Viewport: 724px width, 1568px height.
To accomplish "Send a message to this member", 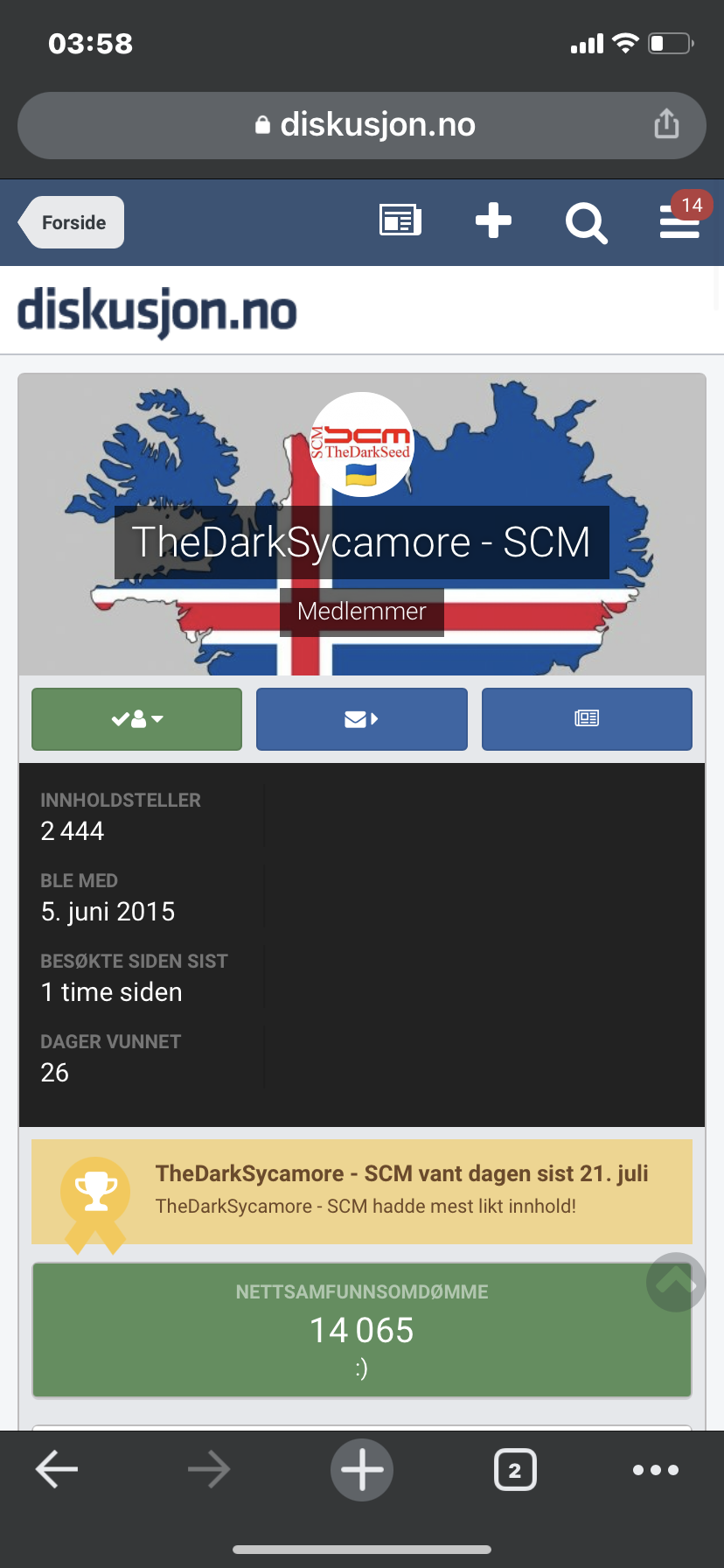I will [362, 719].
